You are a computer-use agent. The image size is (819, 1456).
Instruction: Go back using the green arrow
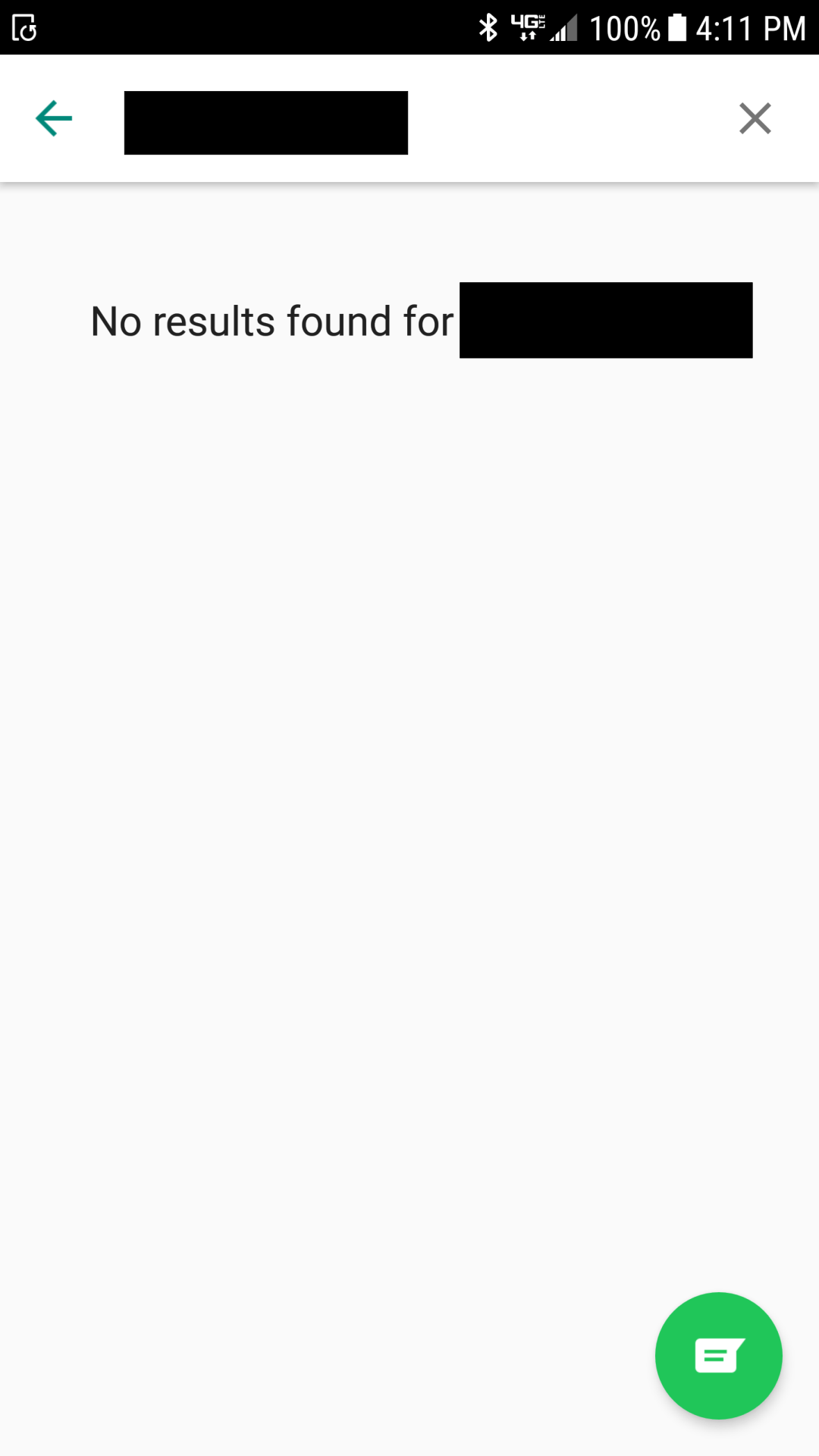coord(54,119)
